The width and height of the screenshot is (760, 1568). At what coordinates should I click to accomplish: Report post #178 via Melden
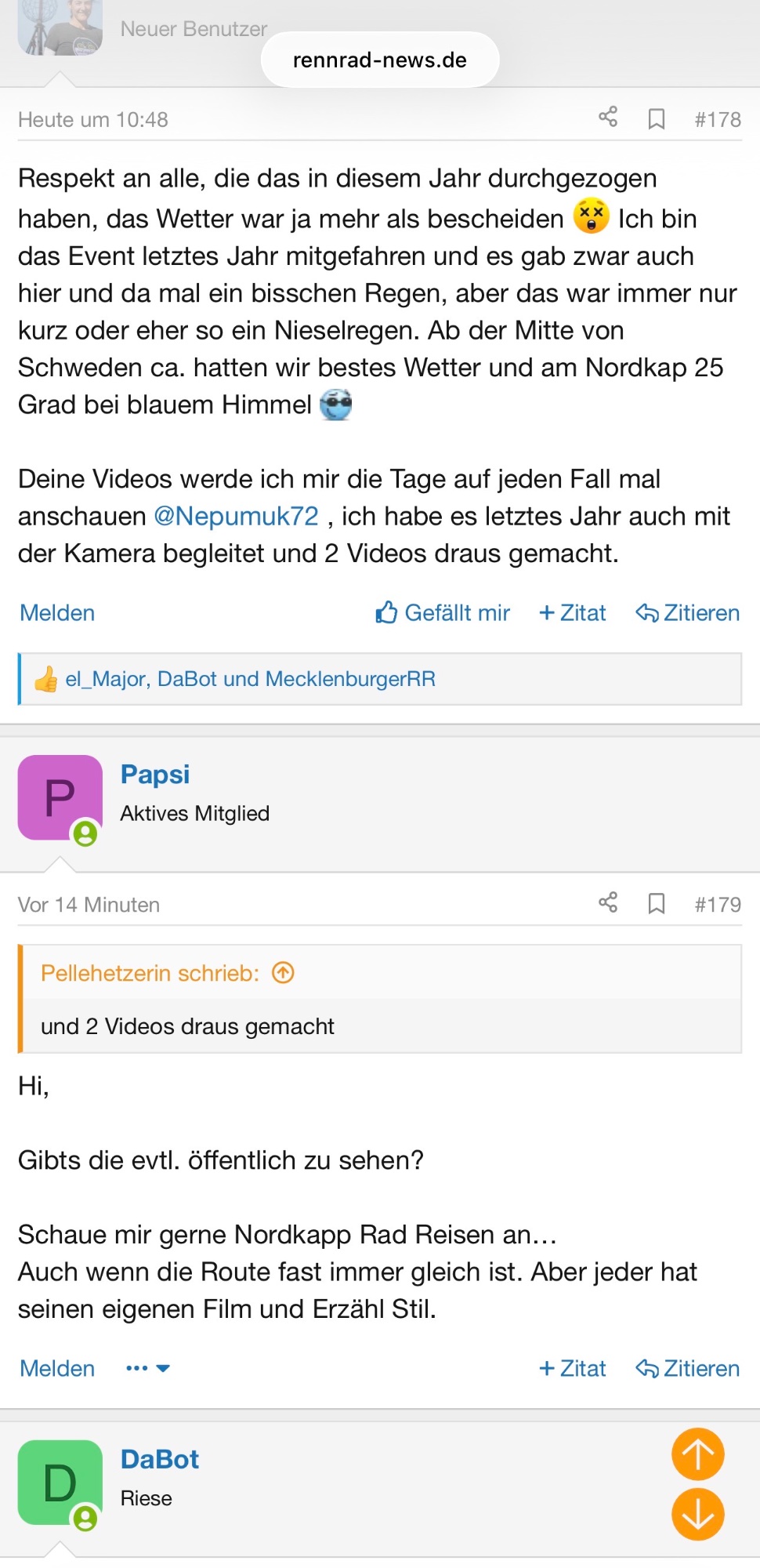[x=57, y=613]
